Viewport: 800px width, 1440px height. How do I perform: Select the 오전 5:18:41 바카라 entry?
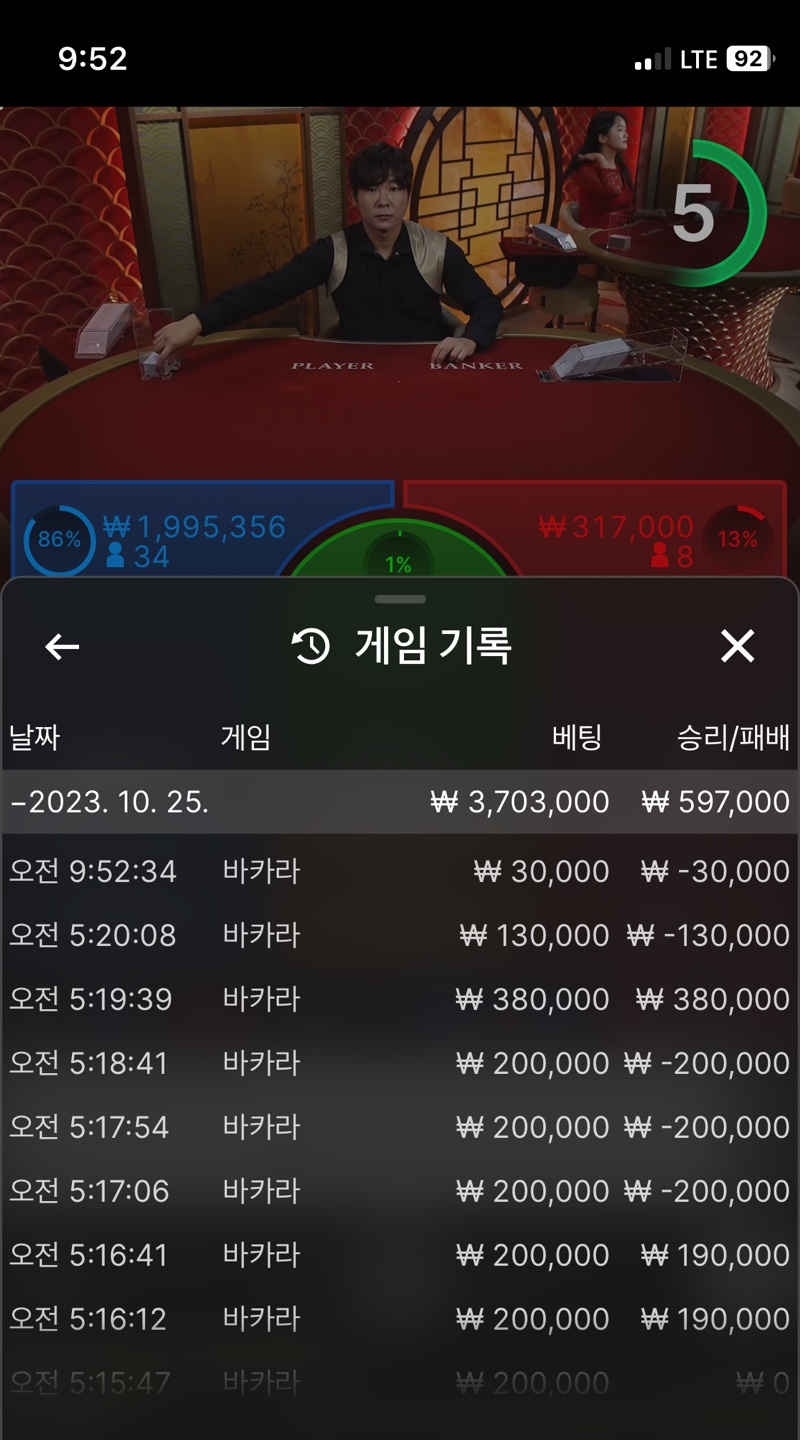coord(400,1063)
